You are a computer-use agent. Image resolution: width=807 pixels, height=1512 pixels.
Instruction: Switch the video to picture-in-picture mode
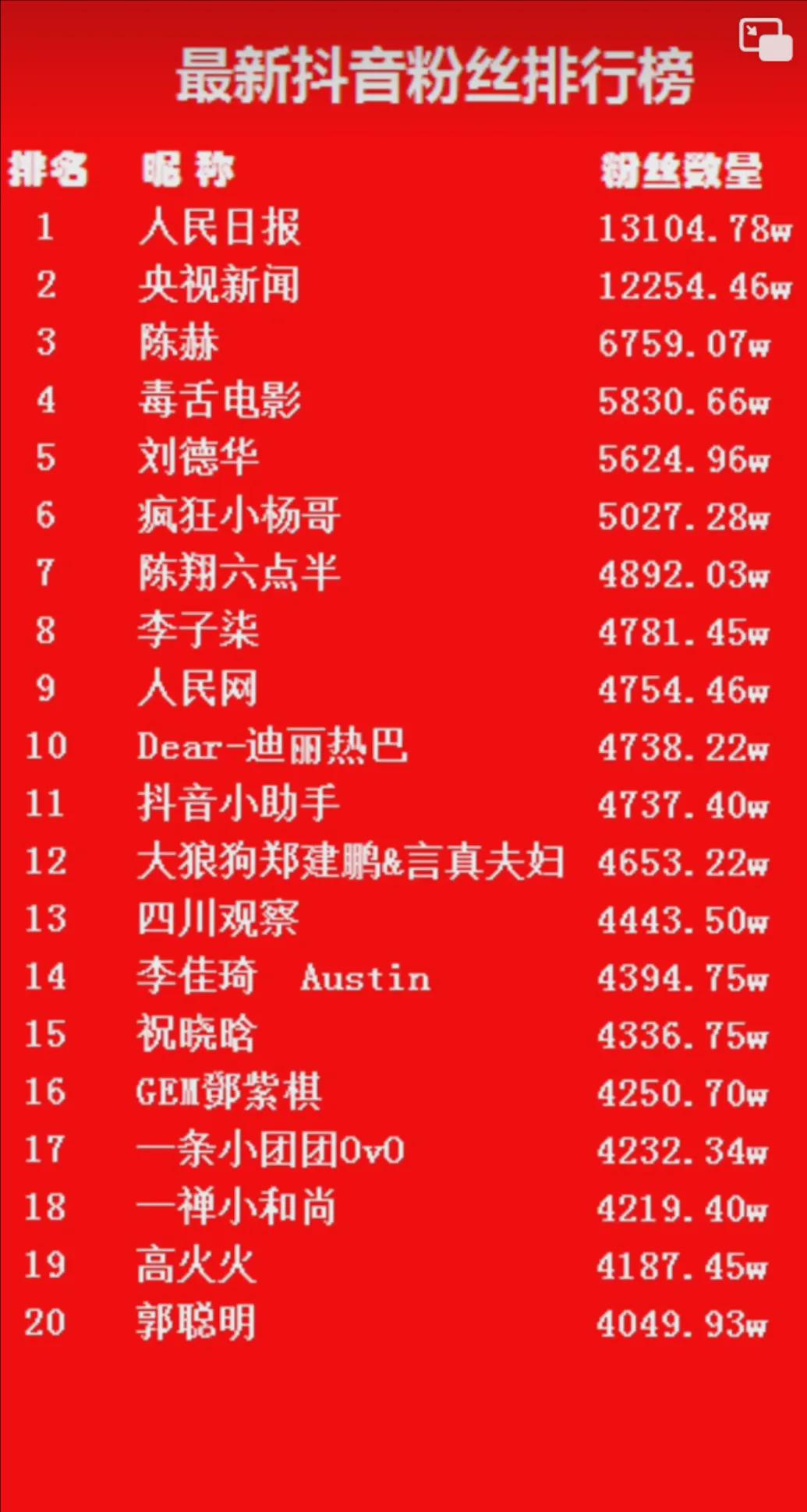765,40
